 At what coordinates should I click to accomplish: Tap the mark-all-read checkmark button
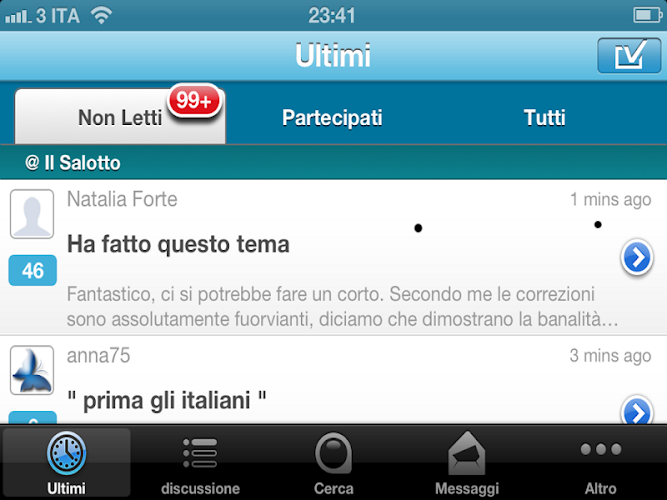629,56
